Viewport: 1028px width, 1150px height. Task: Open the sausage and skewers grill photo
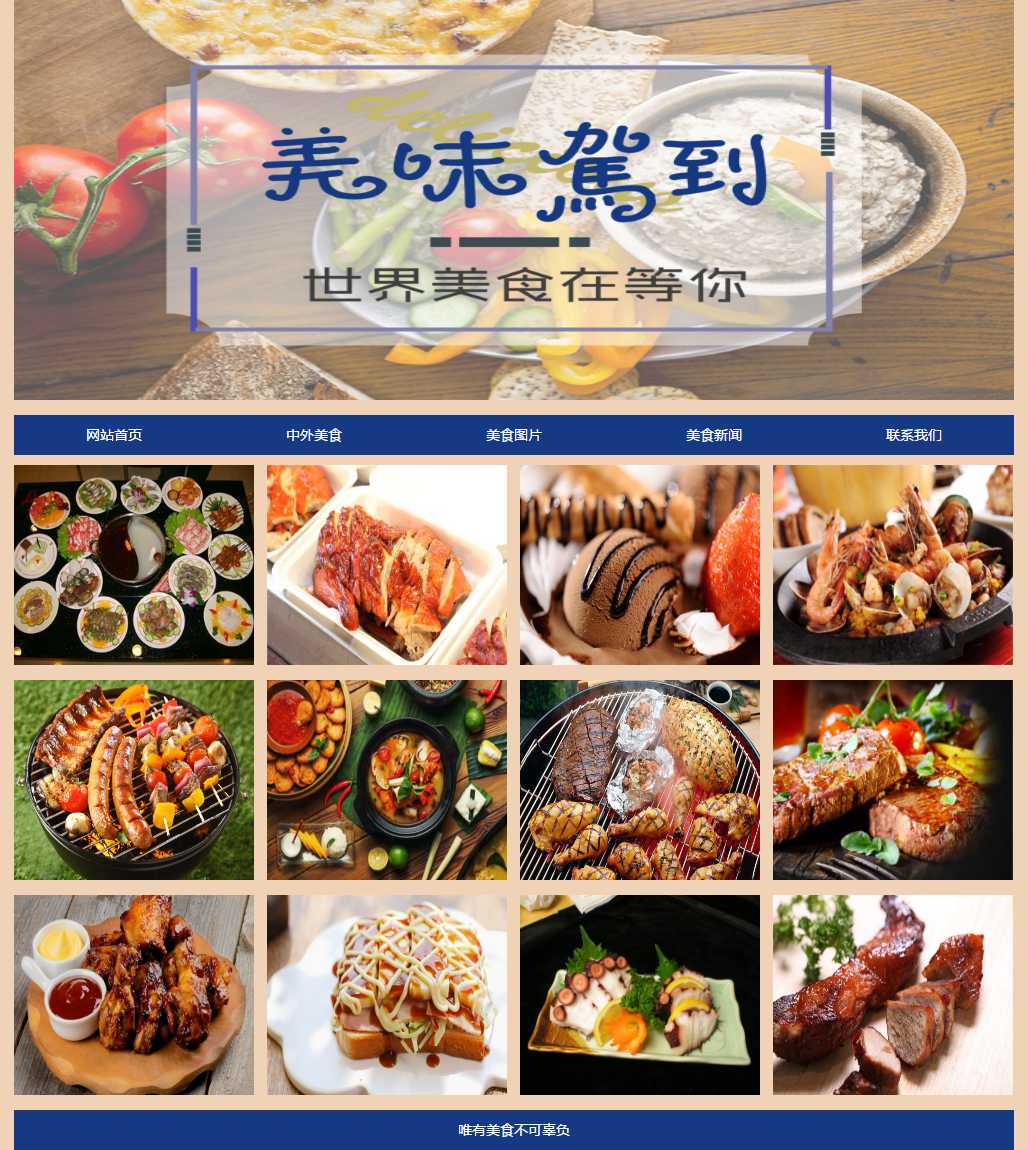(134, 780)
